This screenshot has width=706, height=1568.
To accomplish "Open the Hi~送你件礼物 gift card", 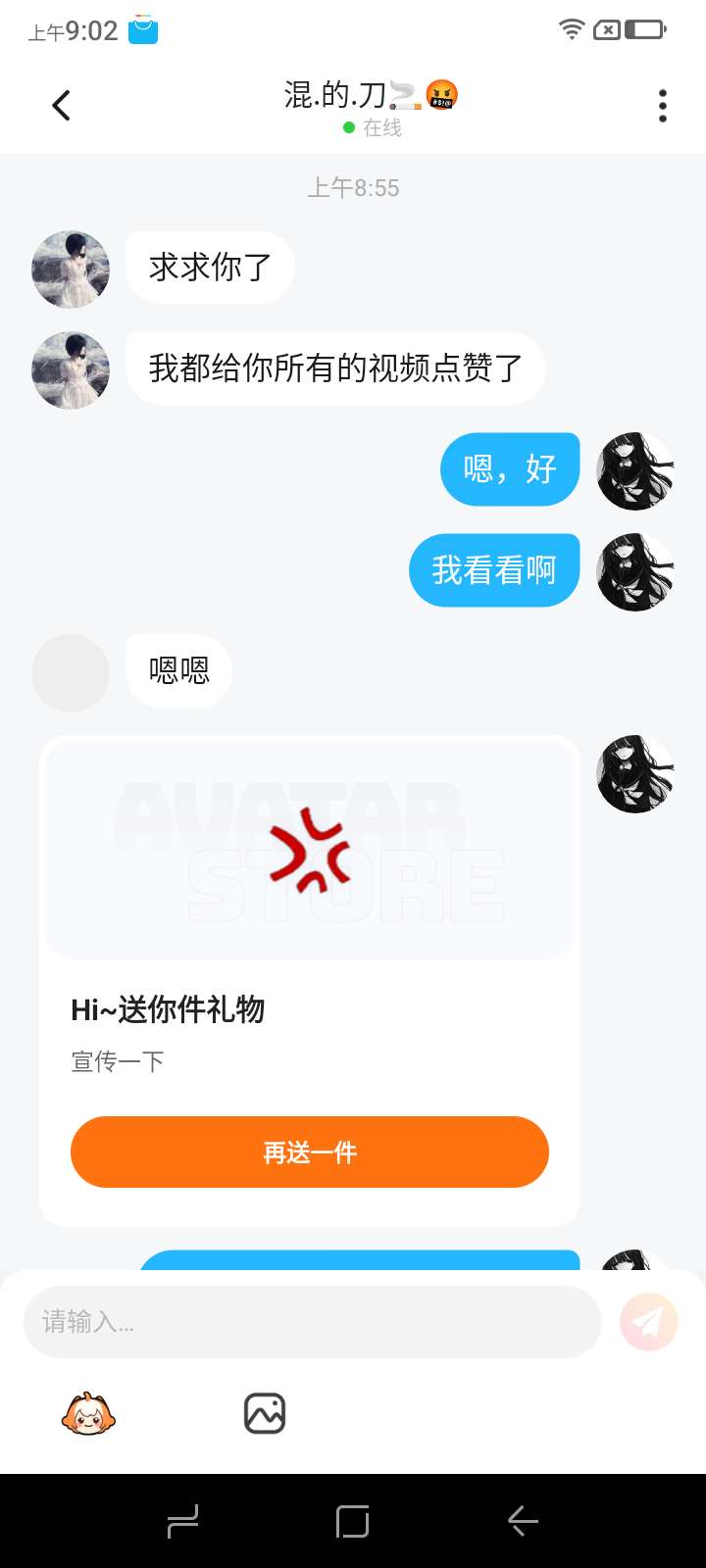I will point(309,1009).
